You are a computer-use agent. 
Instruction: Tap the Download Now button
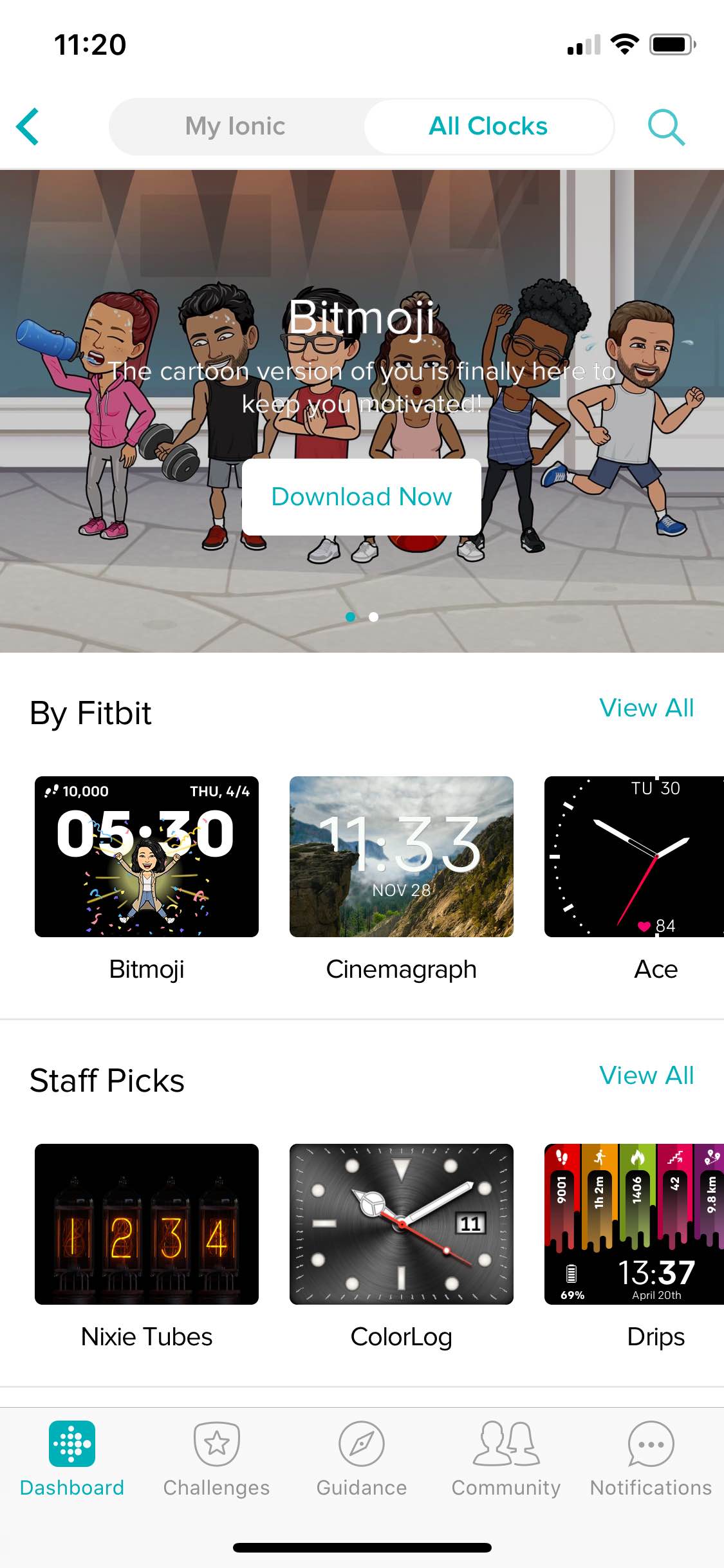coord(362,497)
